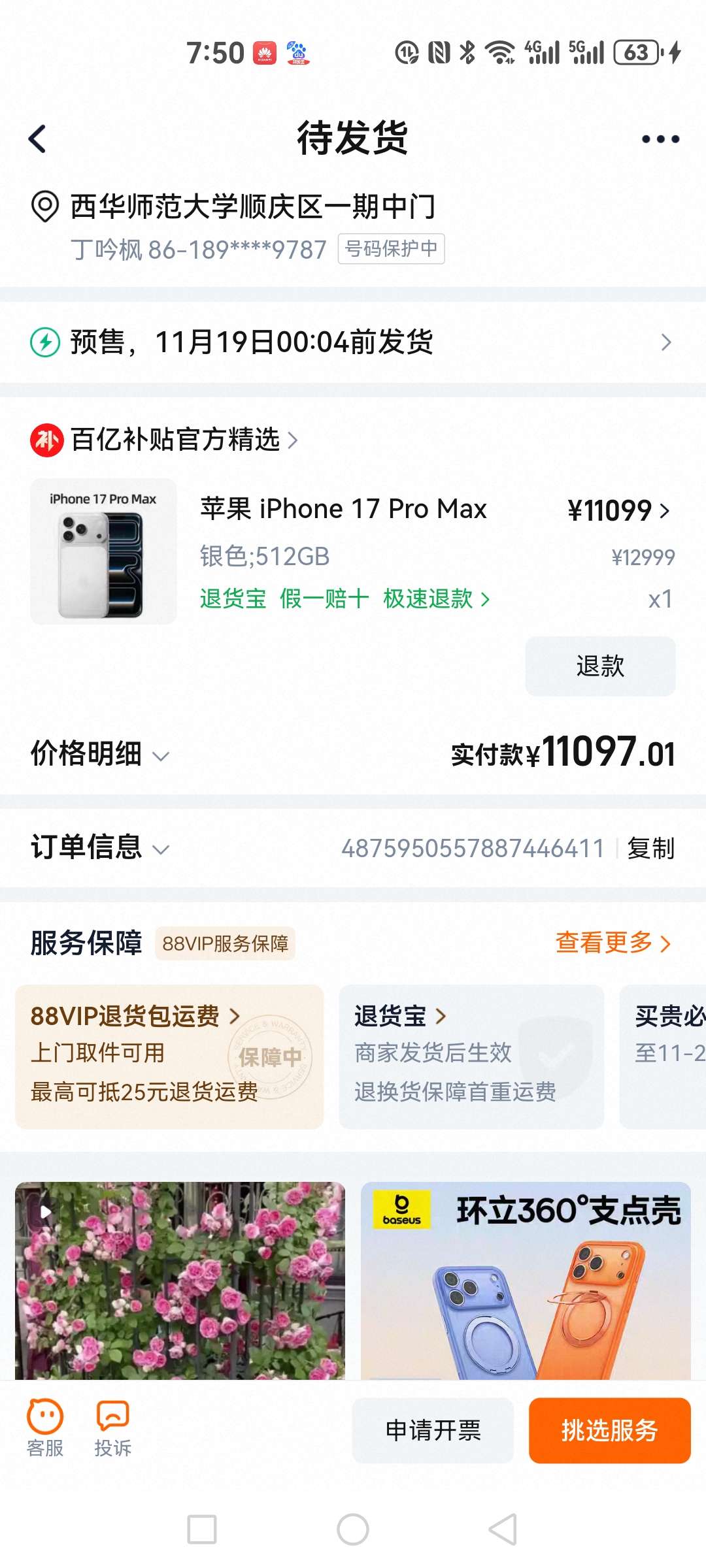Open the 退货宝 service card

click(x=471, y=1056)
